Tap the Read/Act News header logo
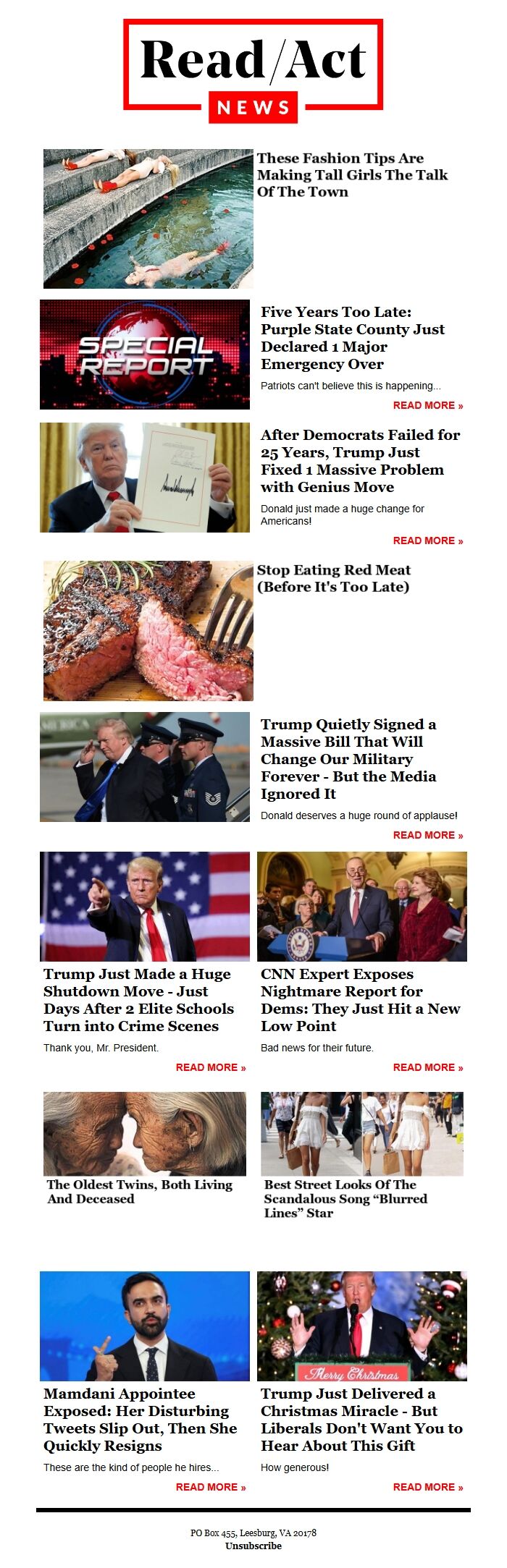 point(253,70)
